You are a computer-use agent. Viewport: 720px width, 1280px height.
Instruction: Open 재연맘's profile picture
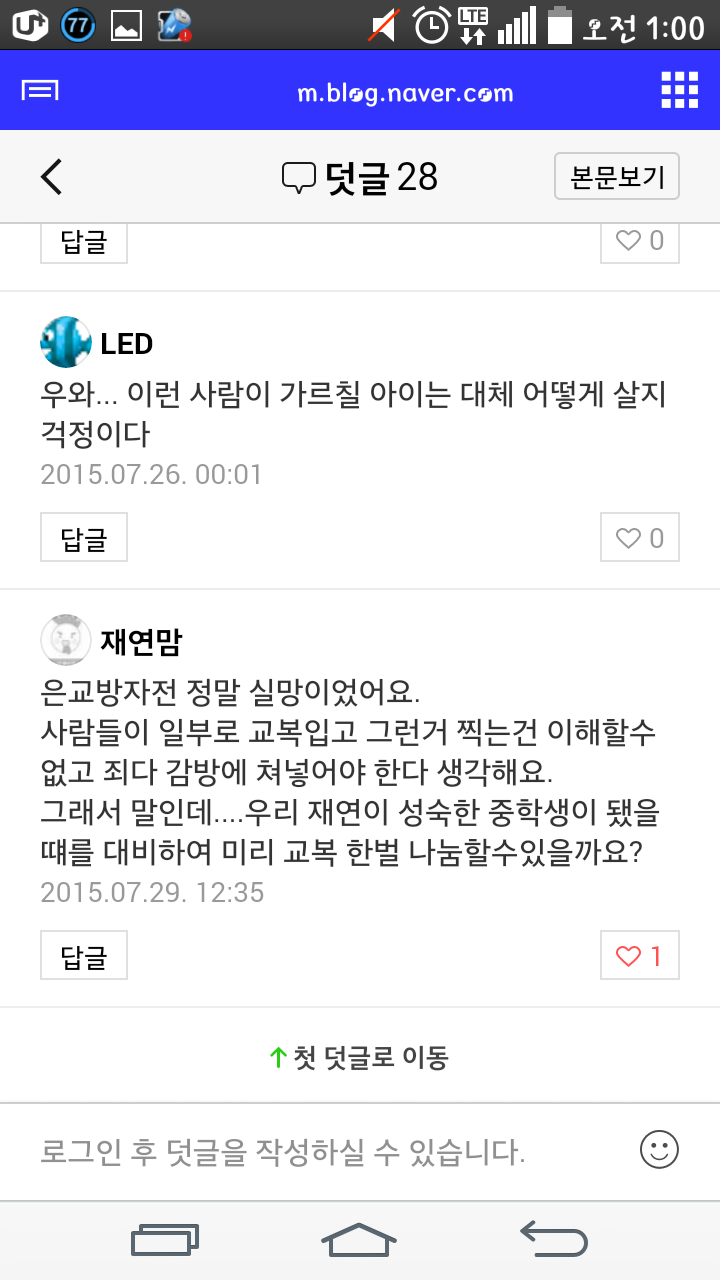point(66,640)
